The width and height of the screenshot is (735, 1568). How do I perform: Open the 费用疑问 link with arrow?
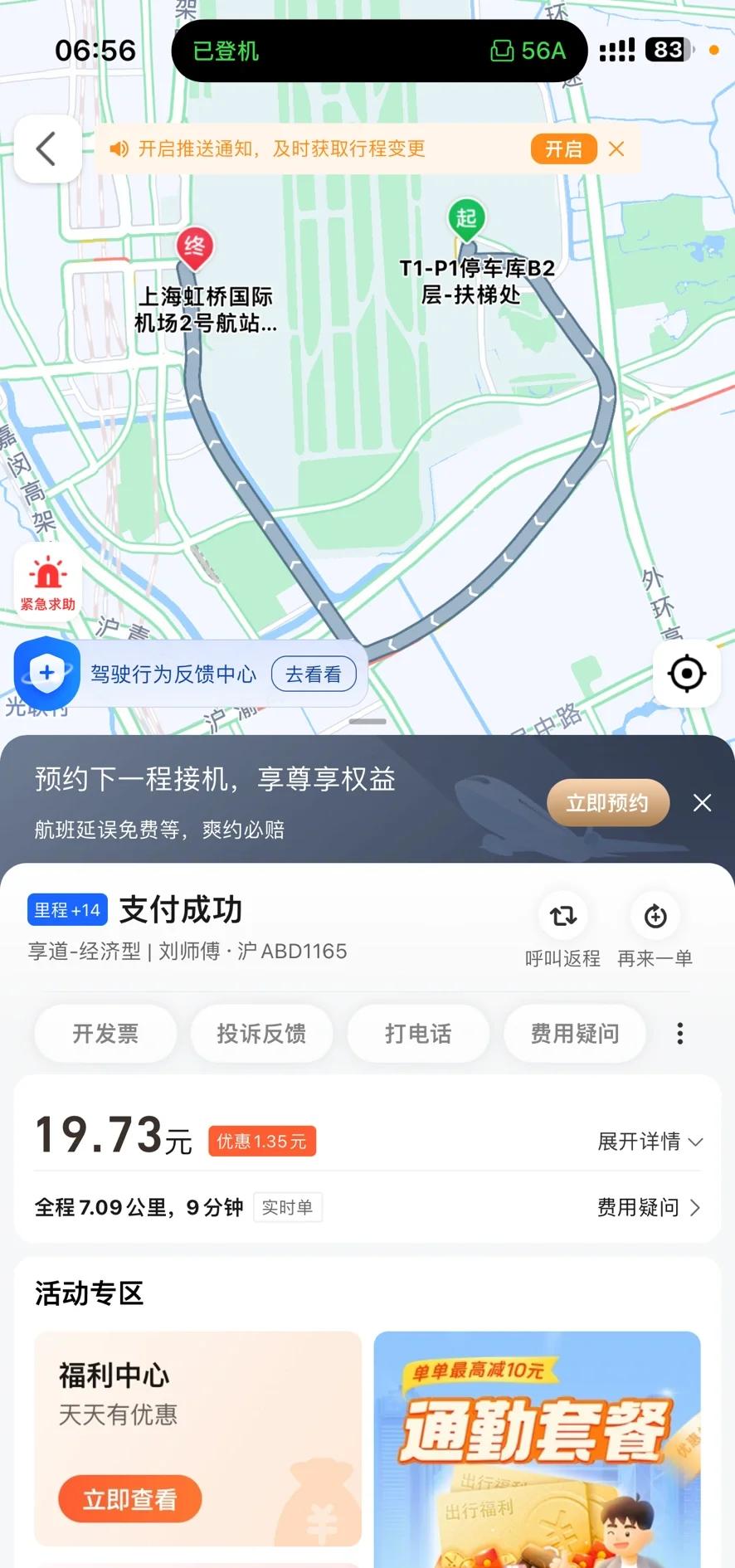point(648,1207)
